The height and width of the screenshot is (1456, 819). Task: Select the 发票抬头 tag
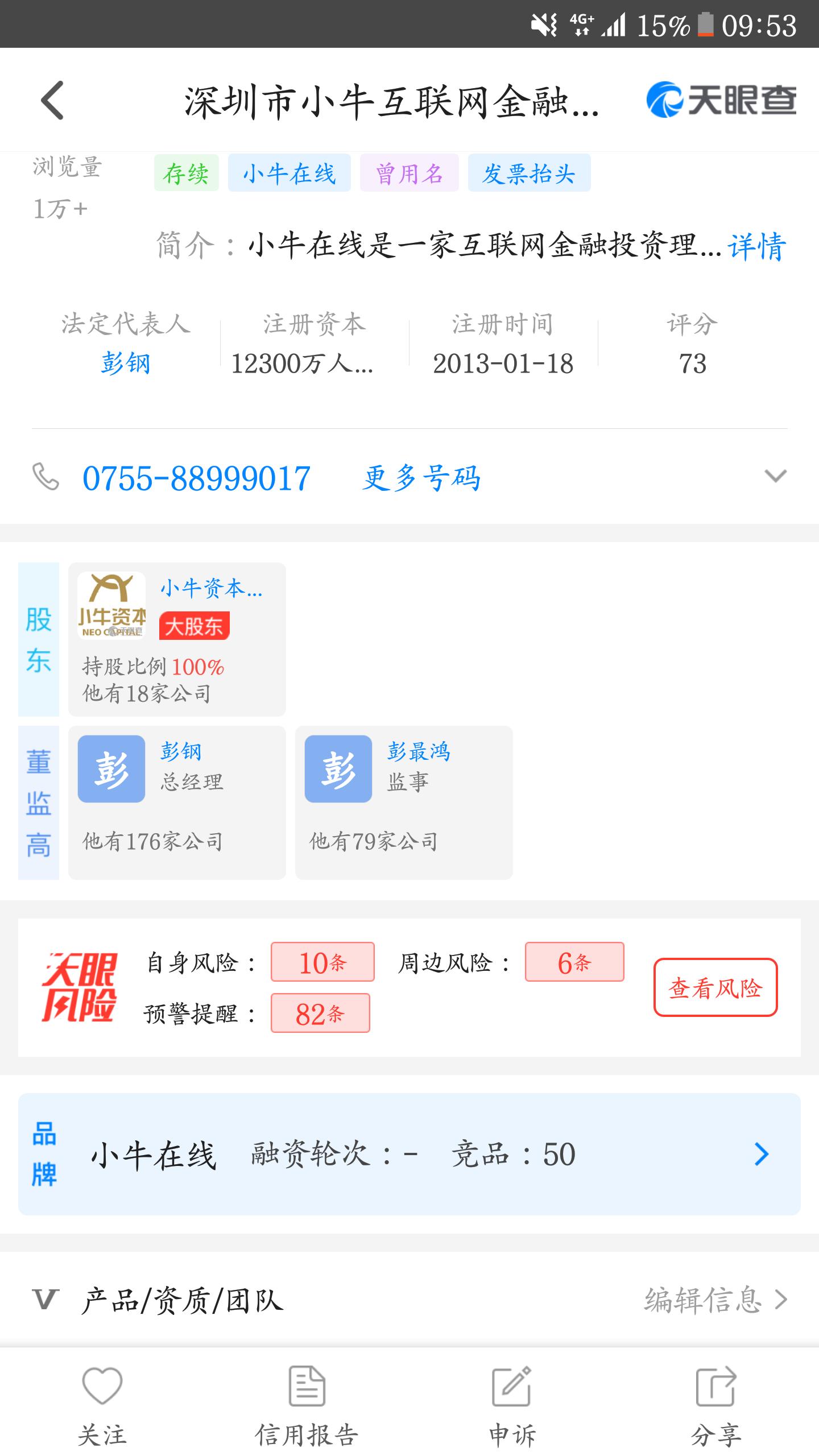click(528, 173)
